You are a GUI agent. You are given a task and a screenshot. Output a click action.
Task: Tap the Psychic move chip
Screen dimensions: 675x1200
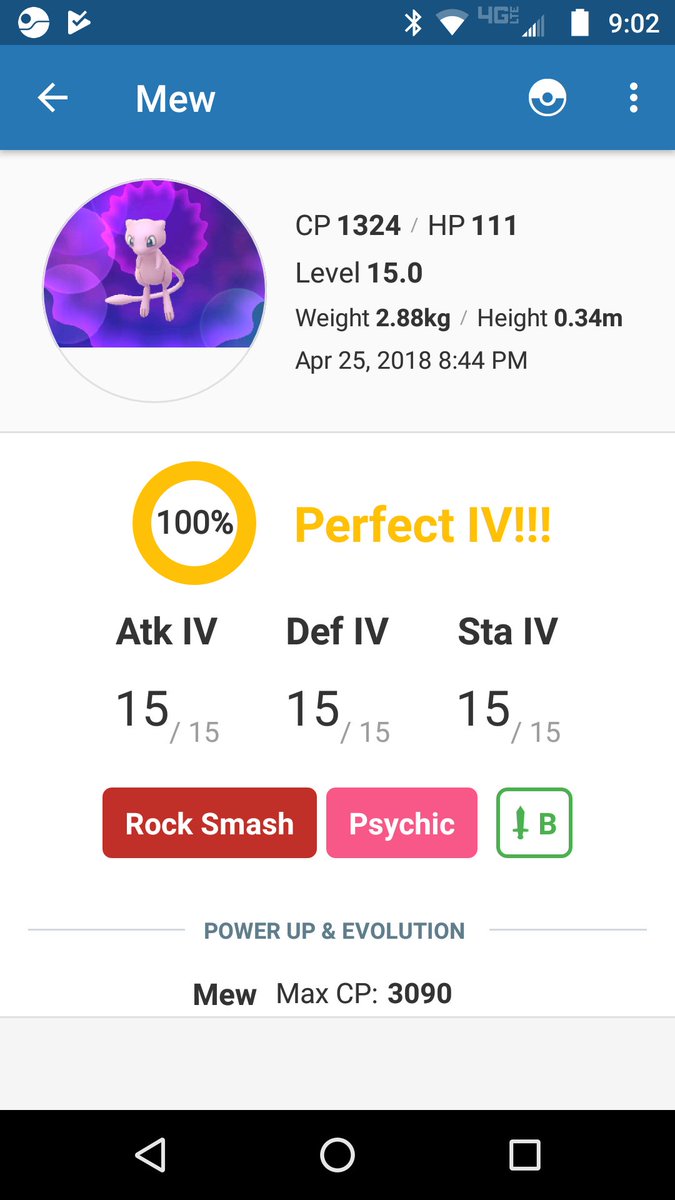click(401, 823)
